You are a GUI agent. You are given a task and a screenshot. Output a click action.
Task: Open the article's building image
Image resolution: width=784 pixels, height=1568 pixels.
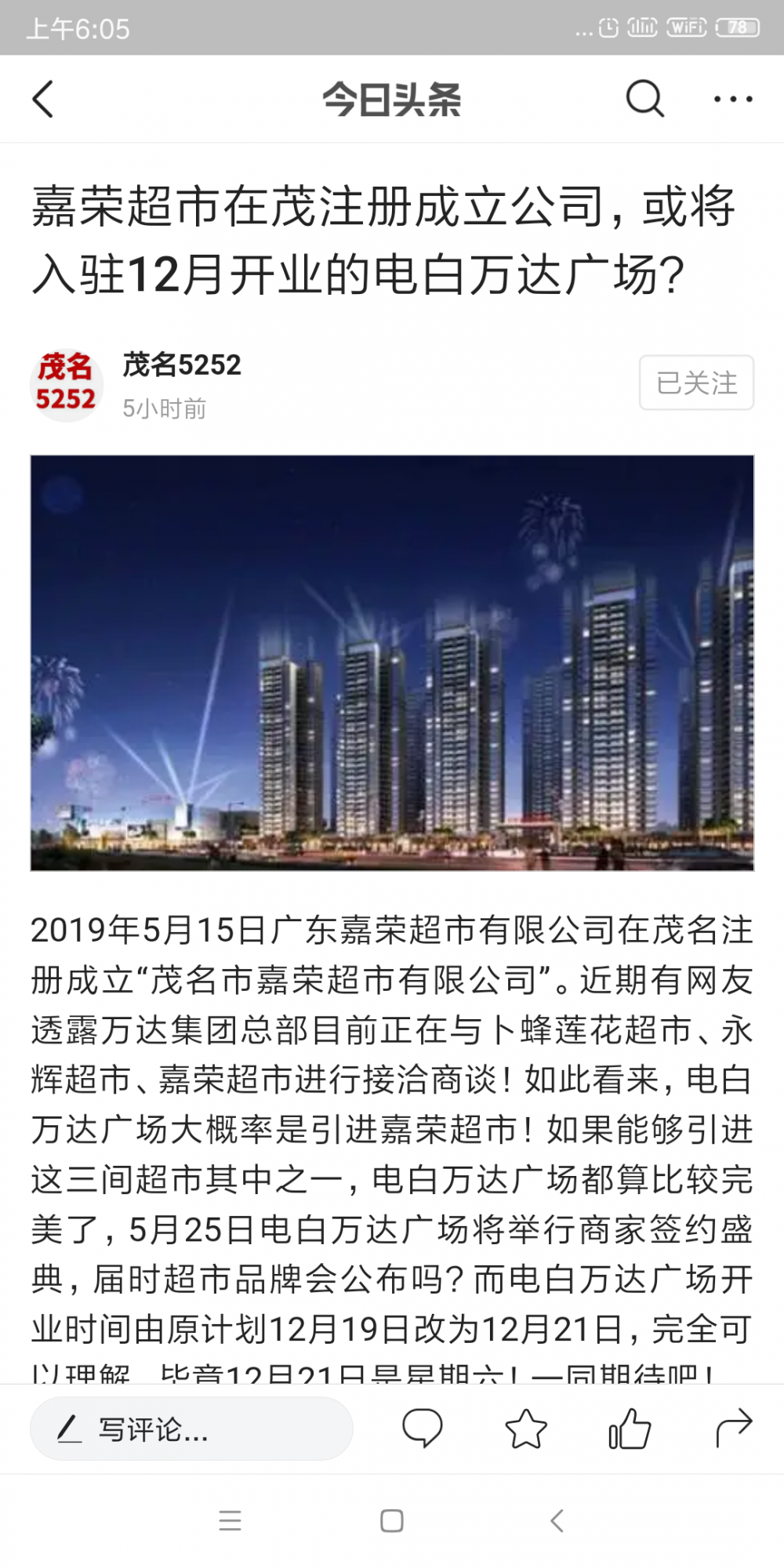[x=392, y=662]
